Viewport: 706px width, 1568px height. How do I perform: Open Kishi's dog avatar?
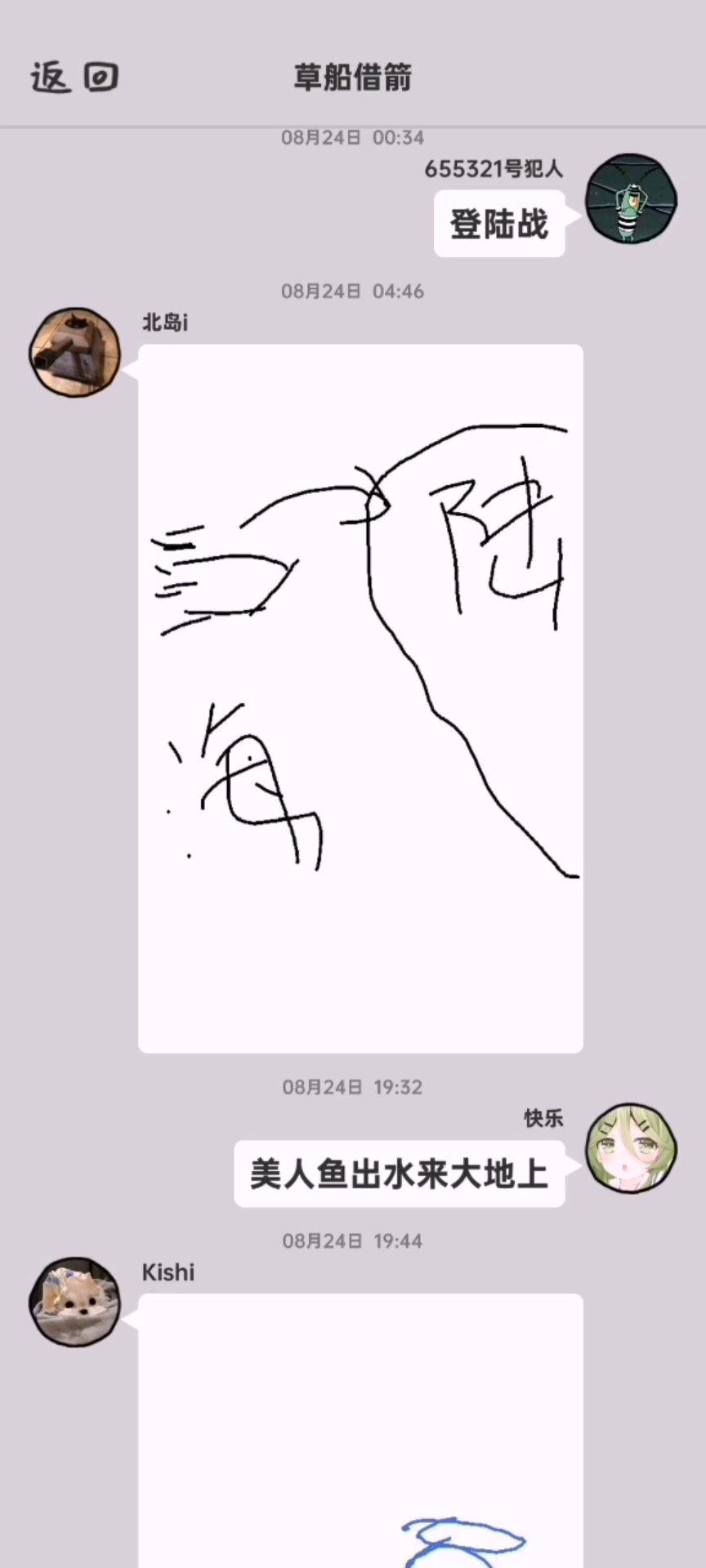(75, 1302)
